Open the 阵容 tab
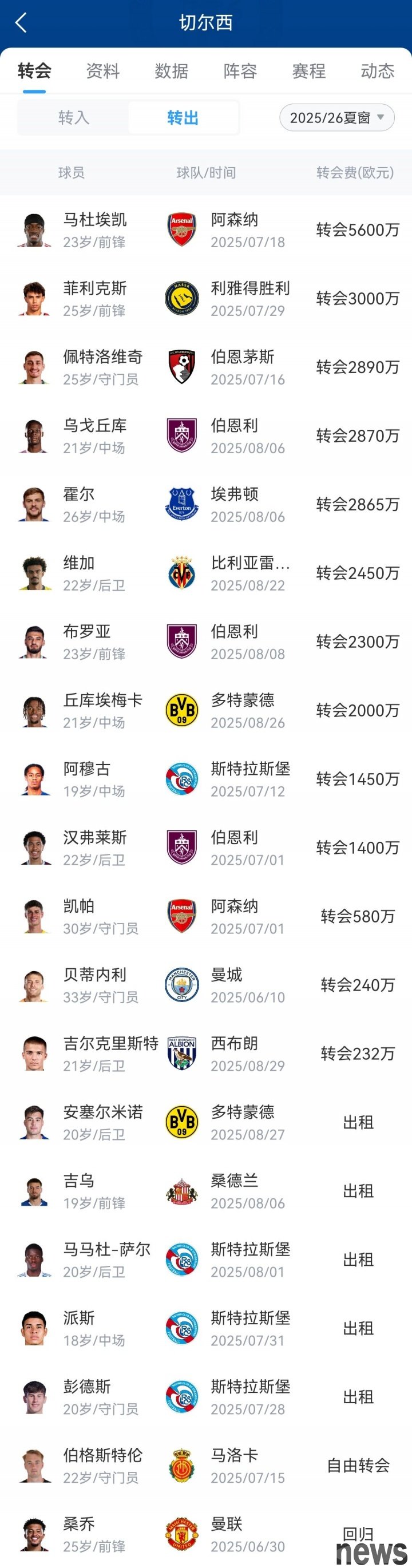The image size is (412, 1568). pyautogui.click(x=240, y=71)
